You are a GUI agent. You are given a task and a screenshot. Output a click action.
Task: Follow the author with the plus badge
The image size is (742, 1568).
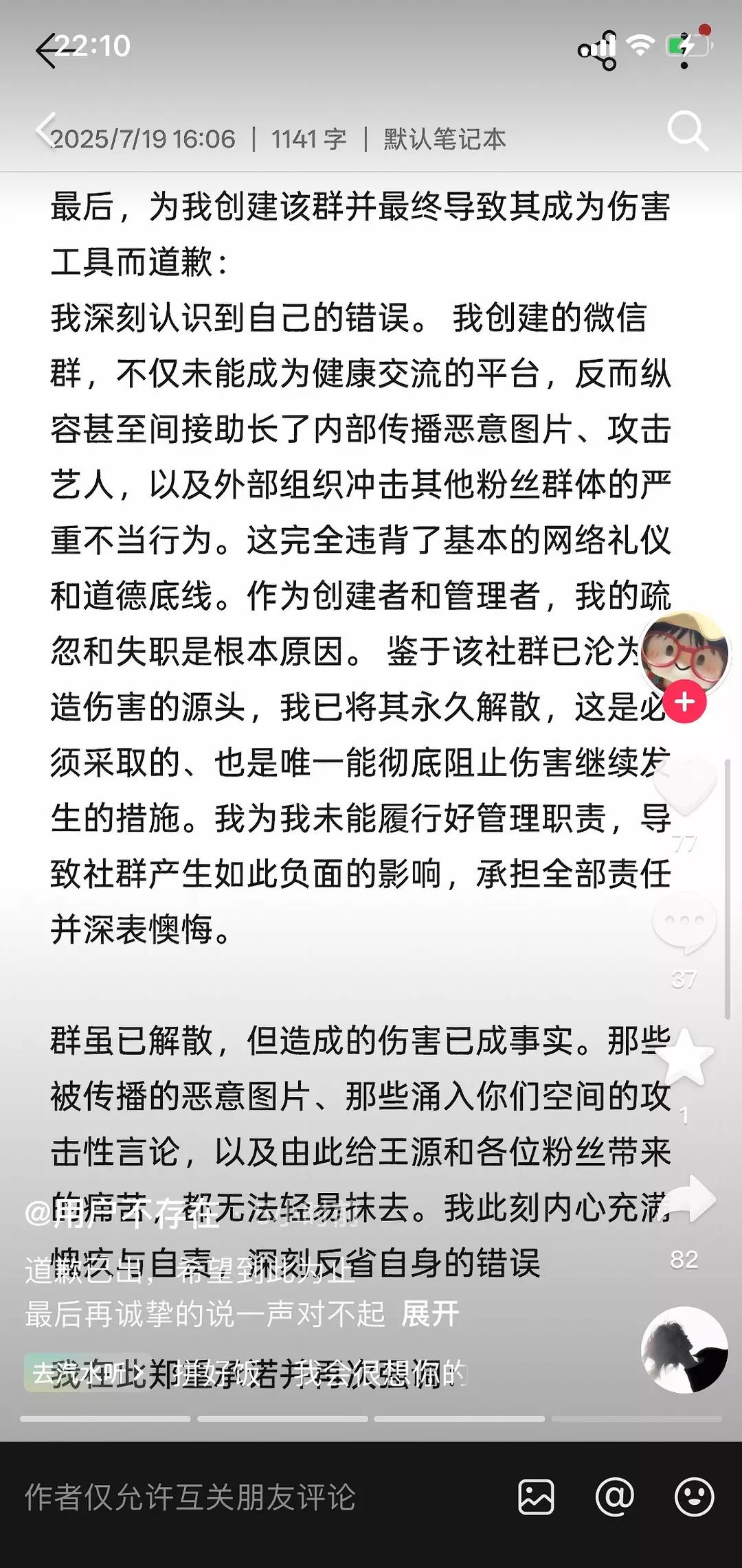tap(685, 702)
